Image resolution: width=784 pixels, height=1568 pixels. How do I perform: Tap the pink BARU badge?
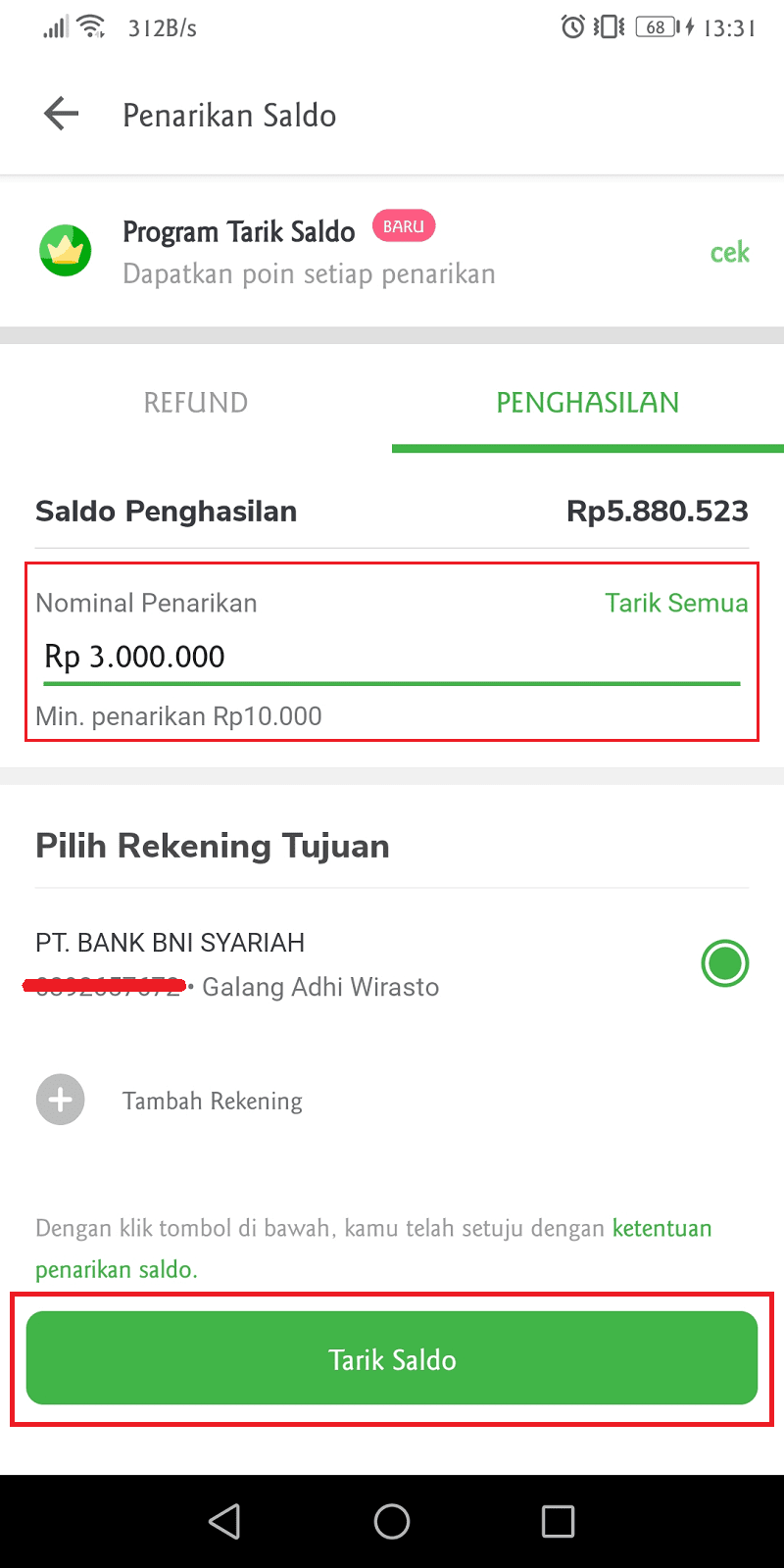[404, 225]
